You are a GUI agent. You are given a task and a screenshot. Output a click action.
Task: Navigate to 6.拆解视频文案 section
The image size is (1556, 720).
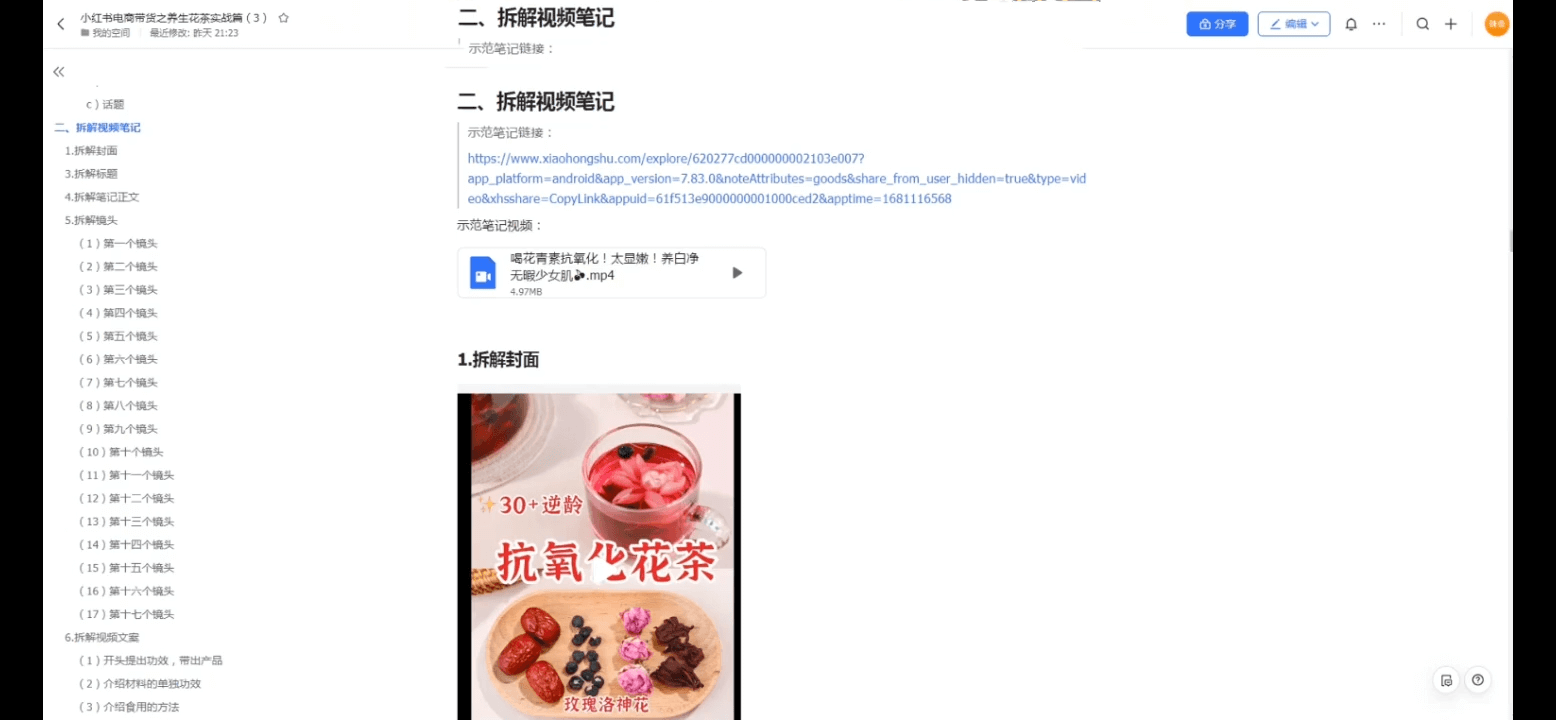pos(102,637)
